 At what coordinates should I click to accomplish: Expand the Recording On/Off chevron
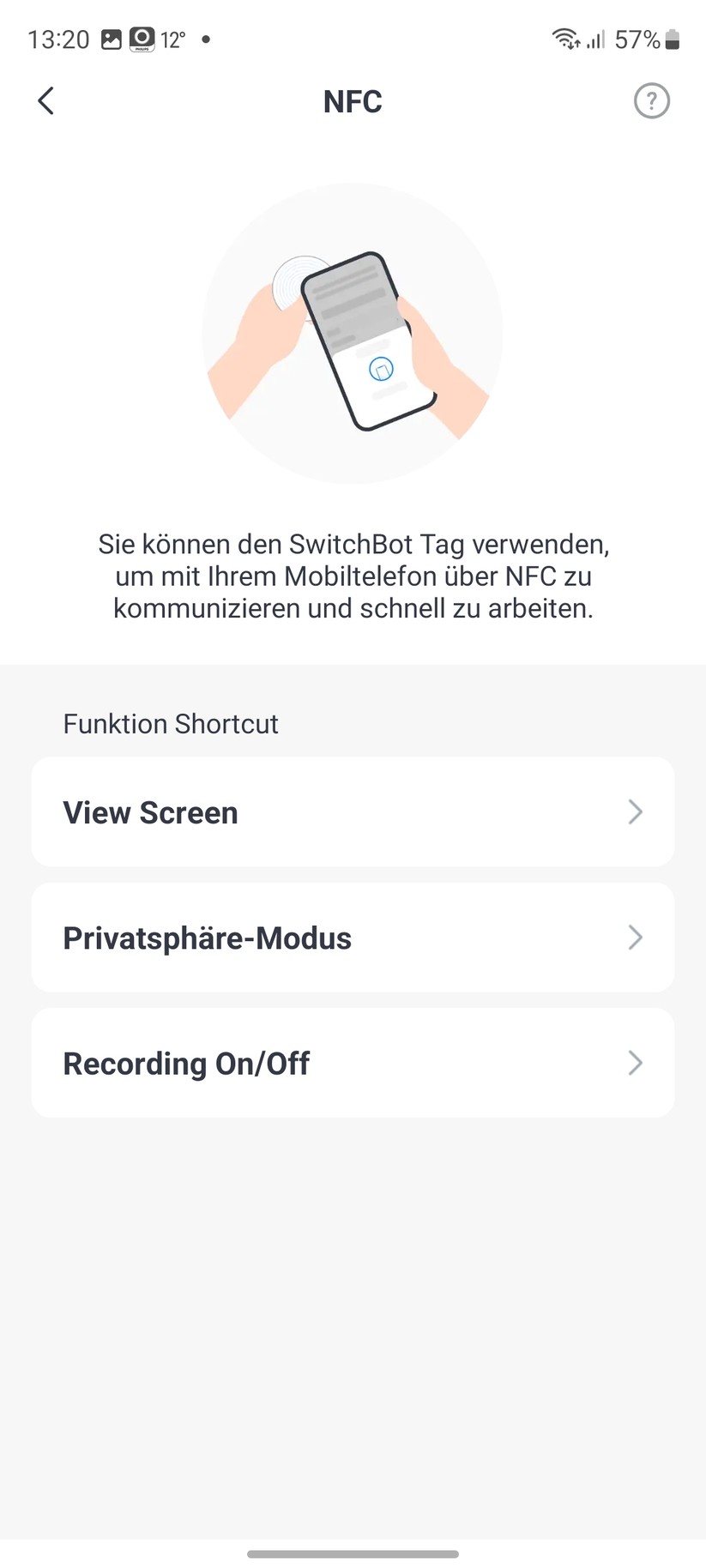pyautogui.click(x=635, y=1063)
